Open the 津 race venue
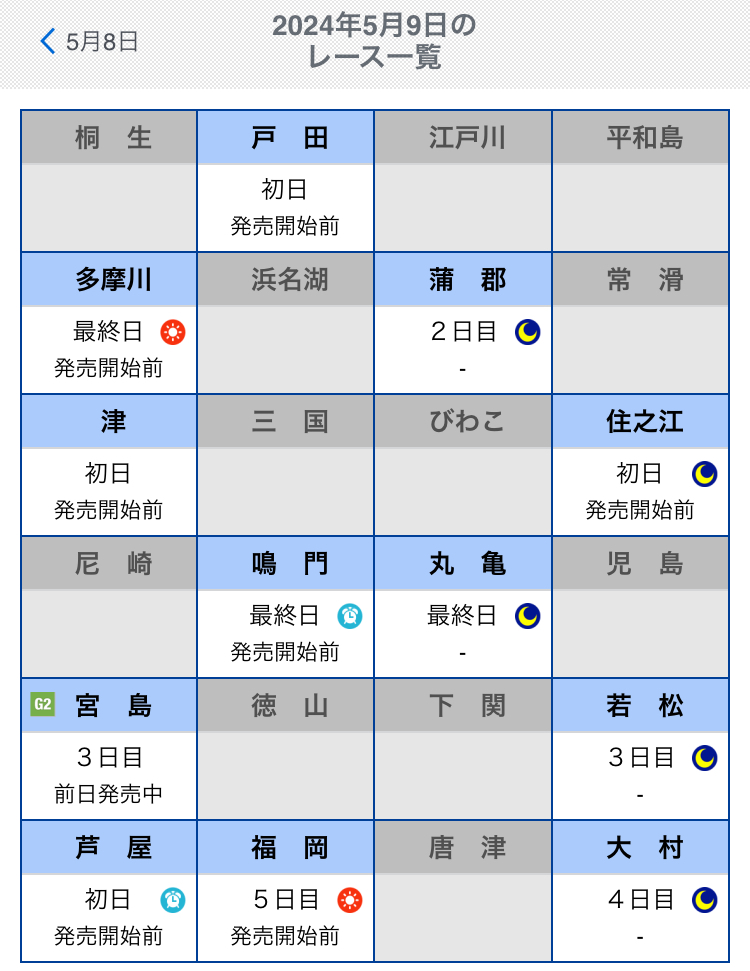The image size is (750, 971). point(109,464)
